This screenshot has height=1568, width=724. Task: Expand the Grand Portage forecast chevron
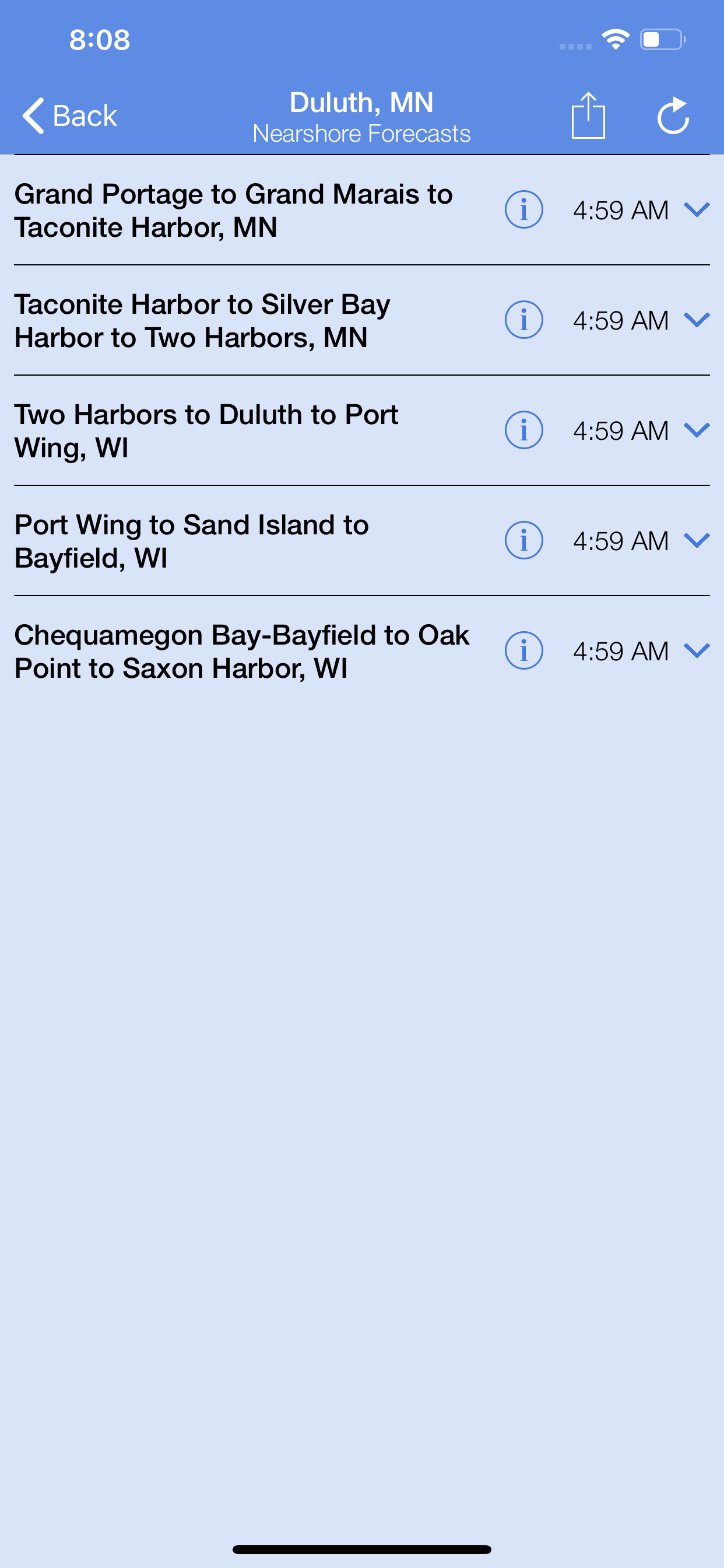(x=697, y=210)
